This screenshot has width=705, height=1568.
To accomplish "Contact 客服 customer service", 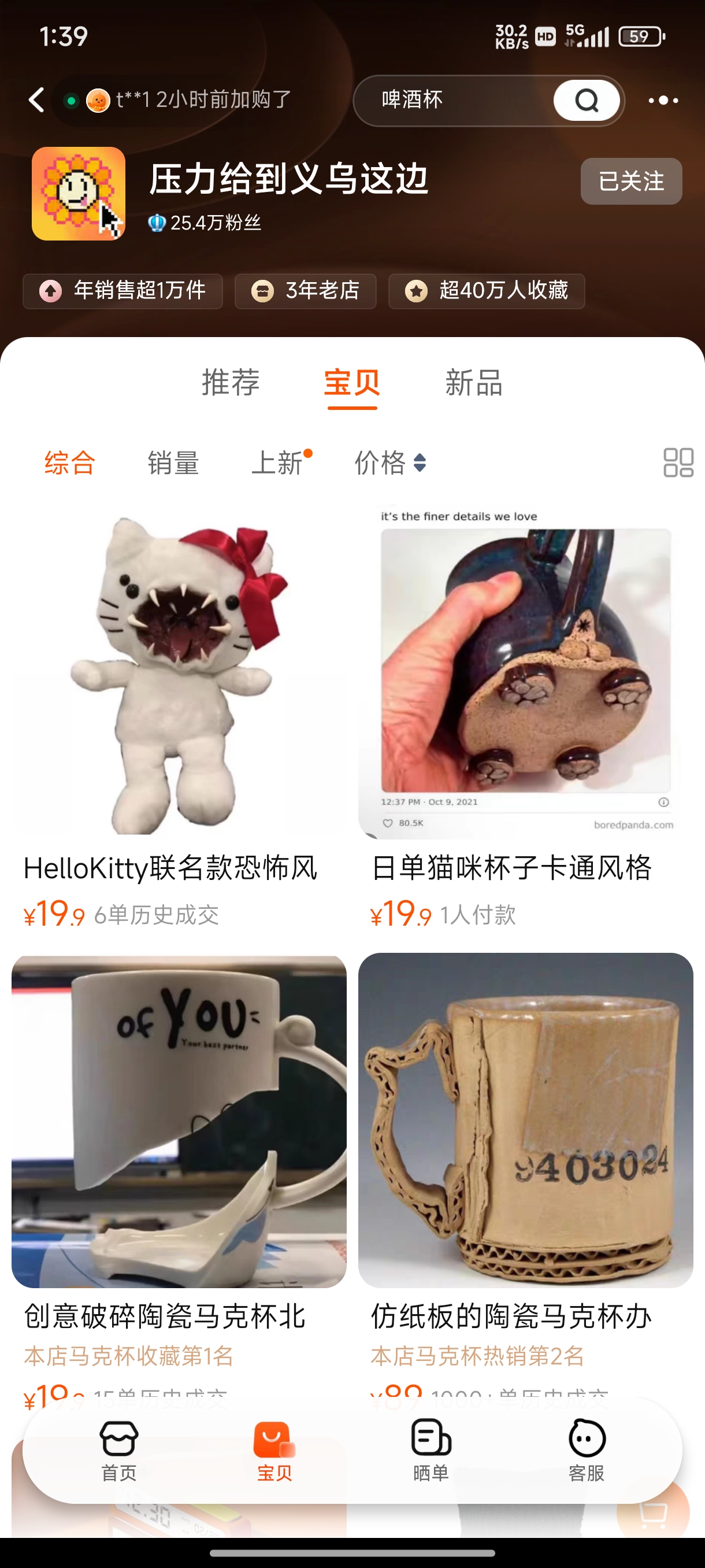I will click(587, 1451).
